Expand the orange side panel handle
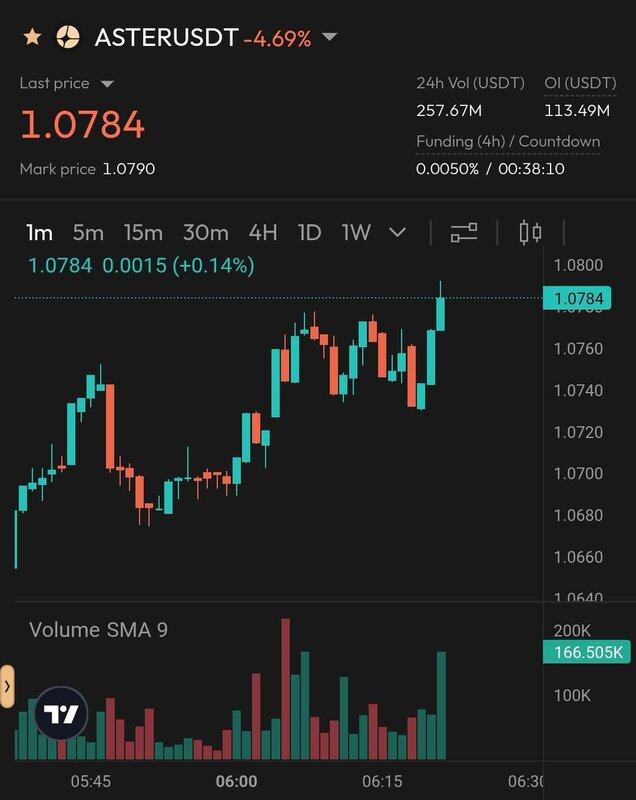The width and height of the screenshot is (636, 800). [7, 687]
